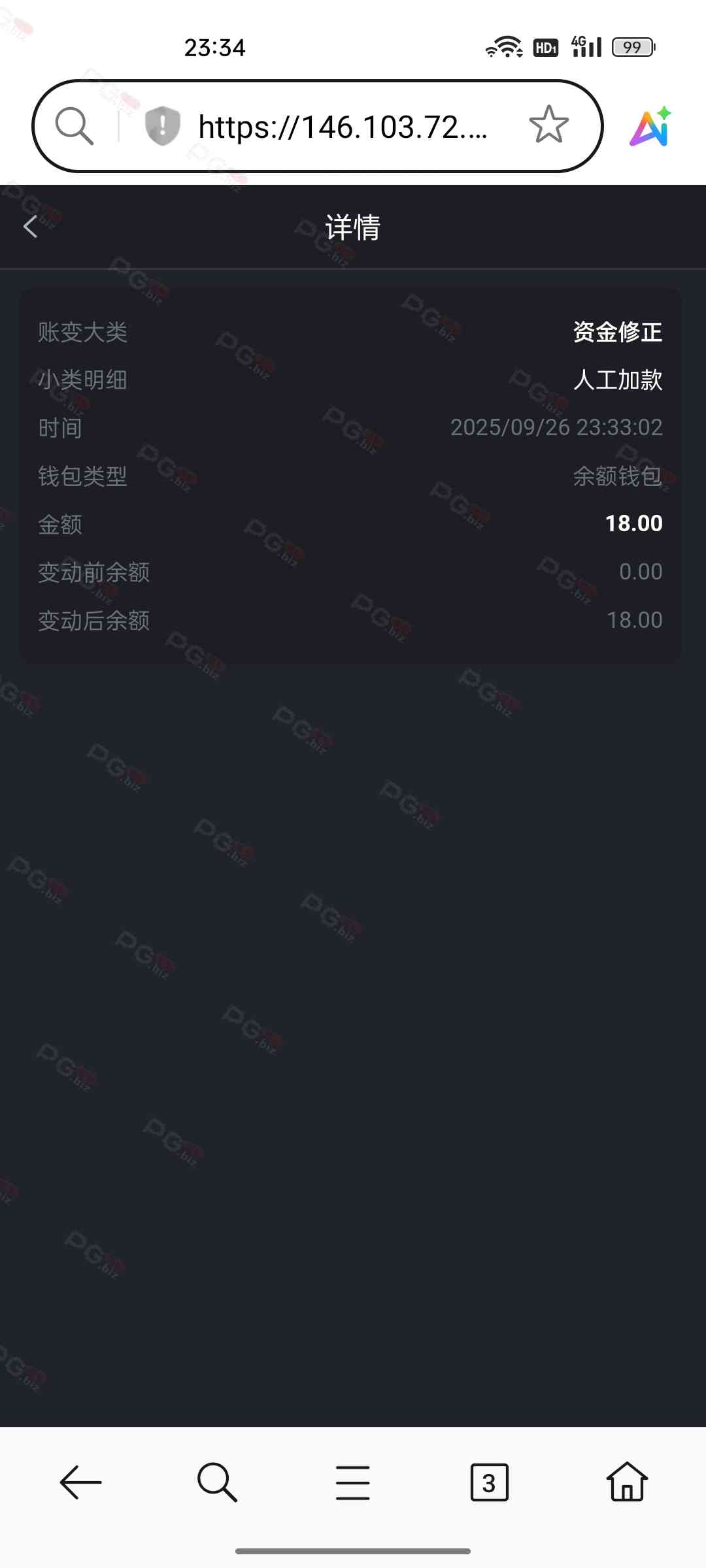Navigate back with browser bottom arrow

click(81, 1482)
